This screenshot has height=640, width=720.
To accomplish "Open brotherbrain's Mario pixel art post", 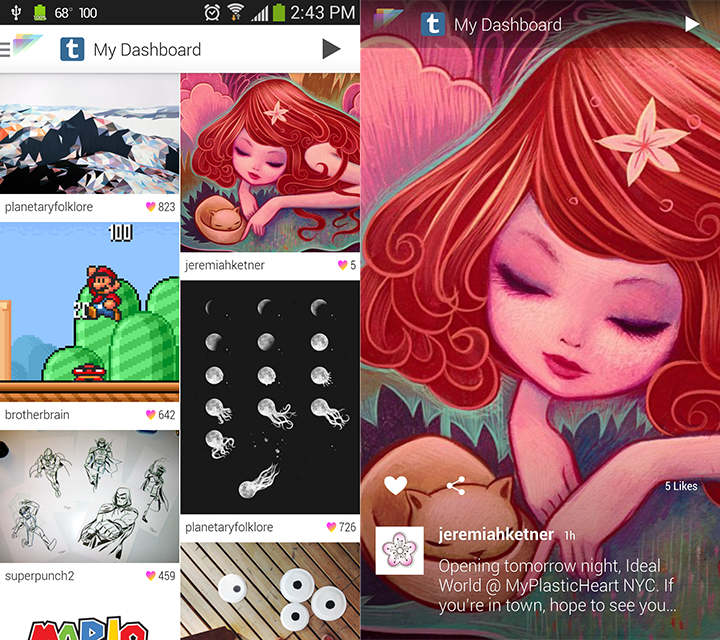I will pos(88,312).
